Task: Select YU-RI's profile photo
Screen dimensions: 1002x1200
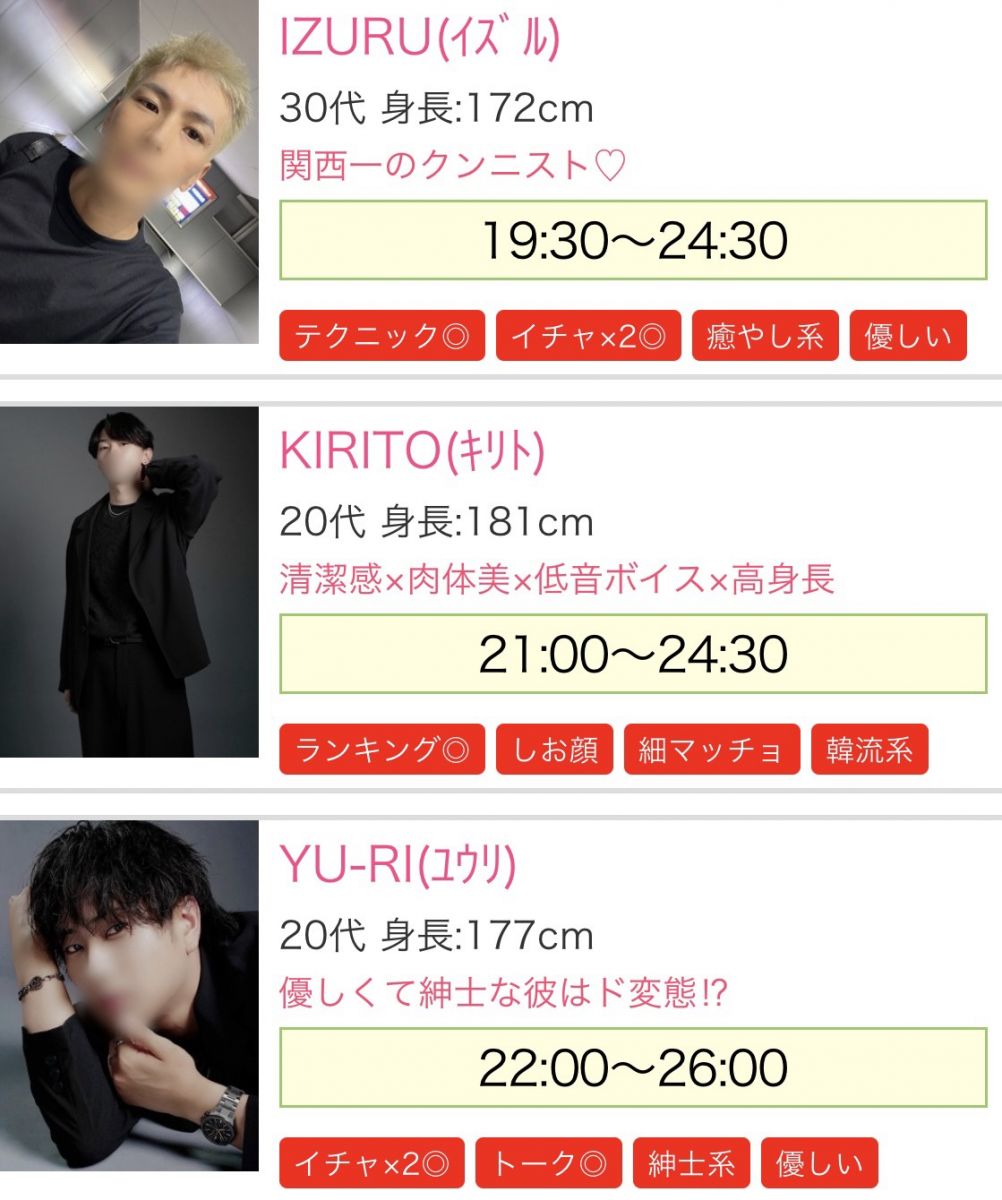Action: tap(129, 994)
